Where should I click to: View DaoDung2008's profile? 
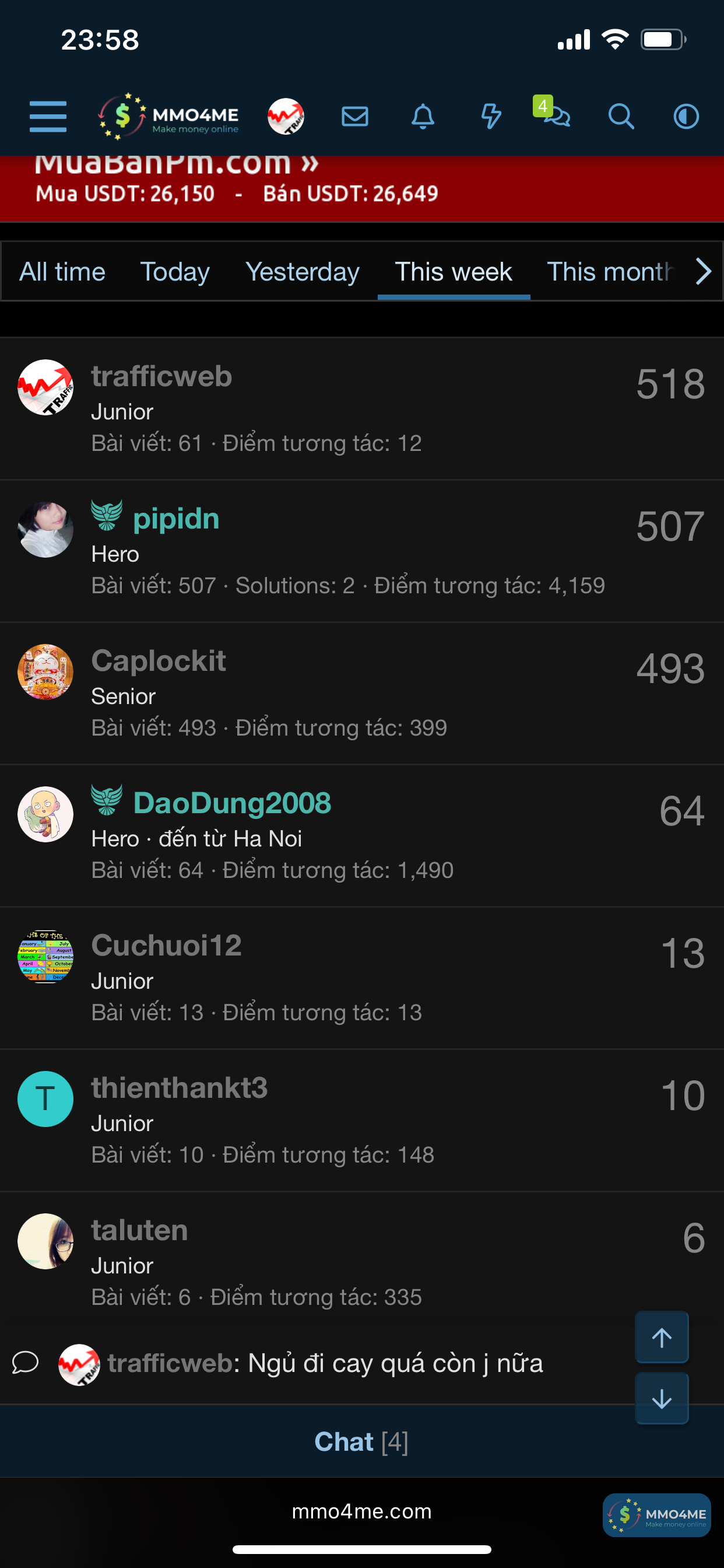click(232, 803)
